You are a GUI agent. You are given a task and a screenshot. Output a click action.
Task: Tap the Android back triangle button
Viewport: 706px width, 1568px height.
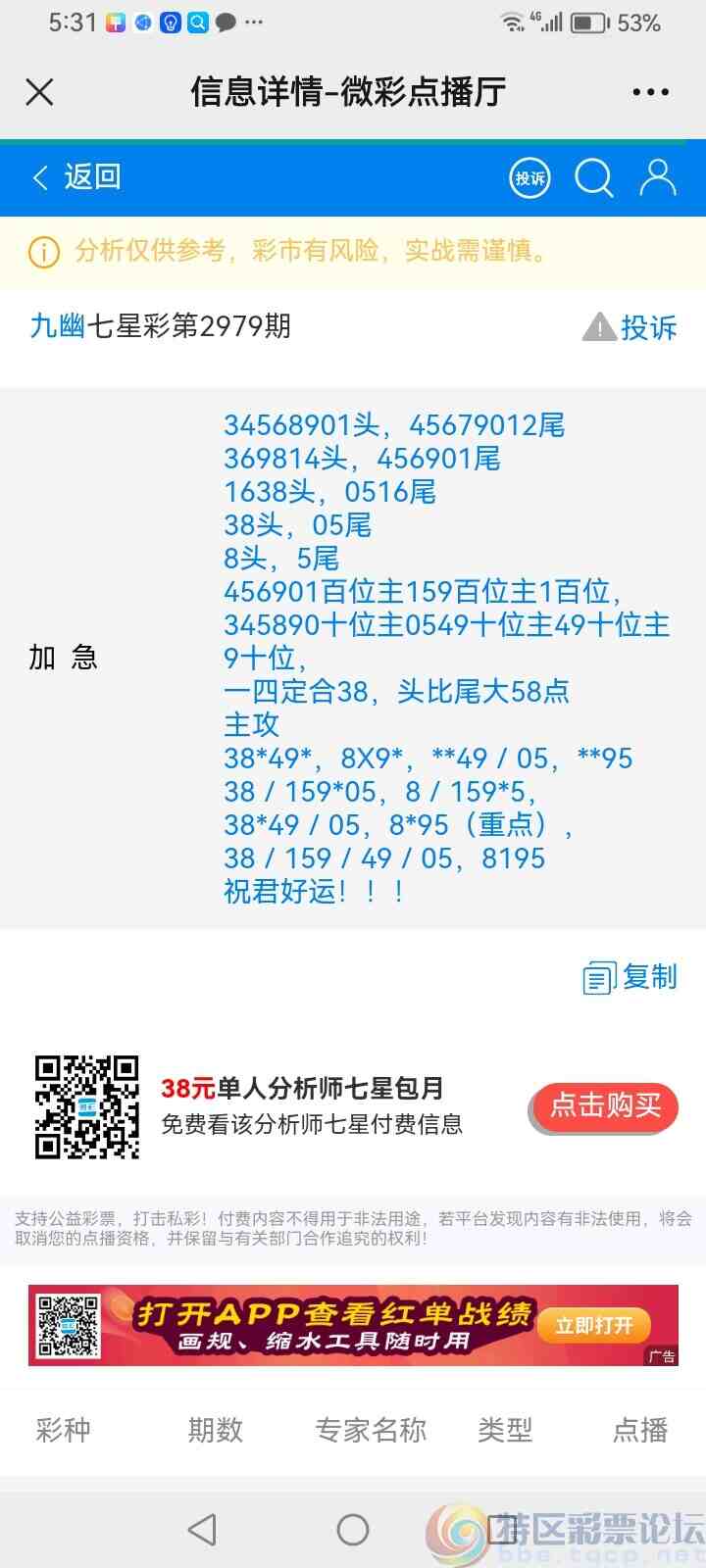coord(201,1529)
